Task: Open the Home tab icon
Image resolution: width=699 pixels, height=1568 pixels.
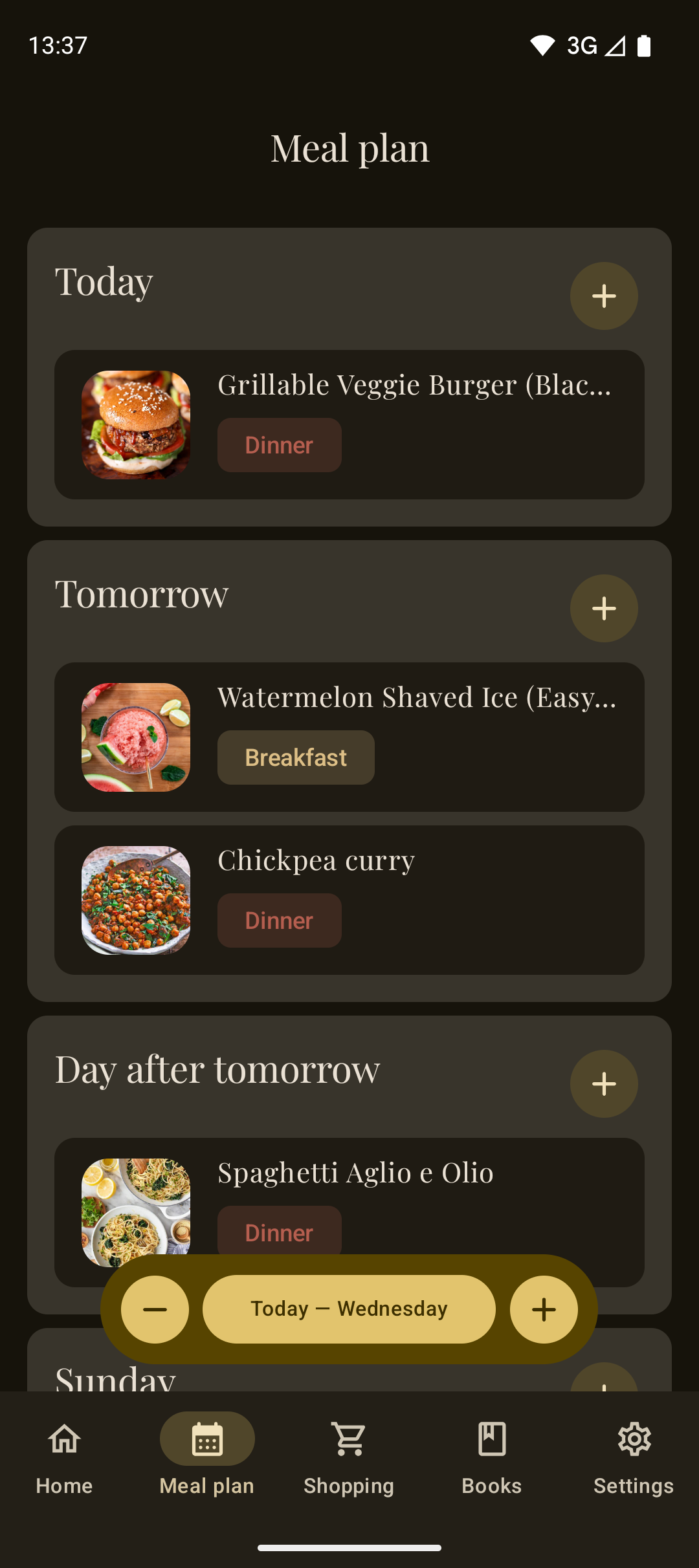Action: point(64,1439)
